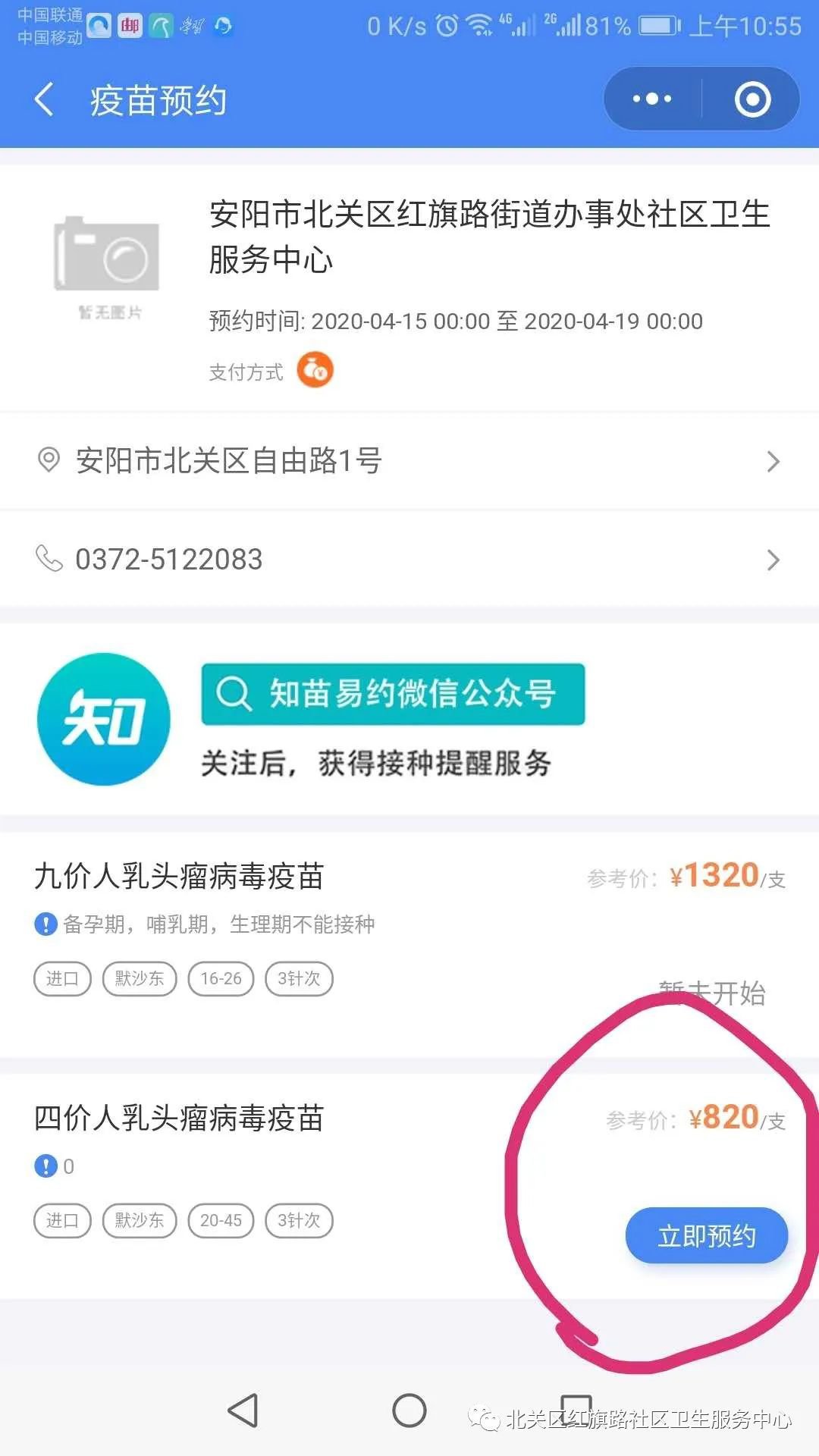Image resolution: width=819 pixels, height=1456 pixels.
Task: Close the mini program with the circle button
Action: coord(752,99)
